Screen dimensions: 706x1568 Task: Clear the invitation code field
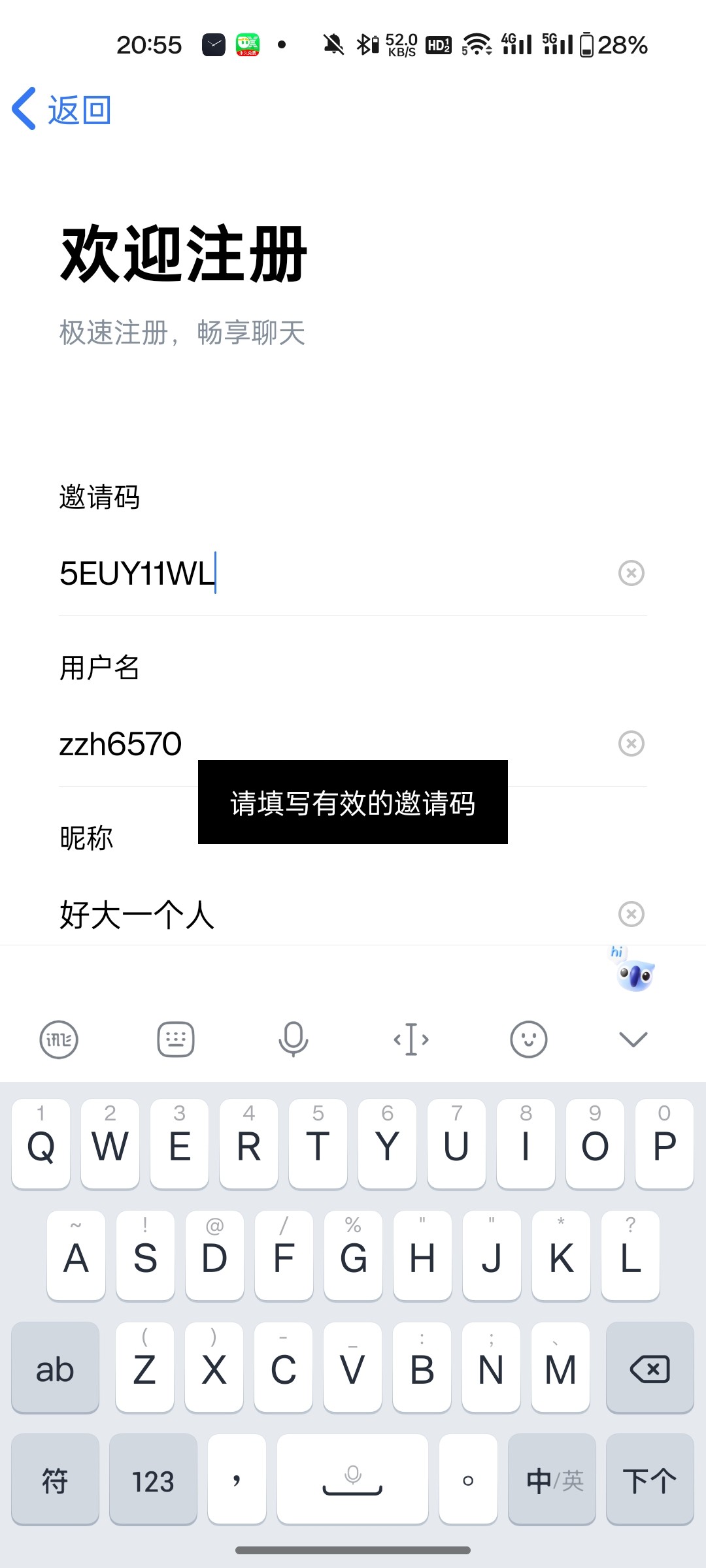(x=631, y=573)
